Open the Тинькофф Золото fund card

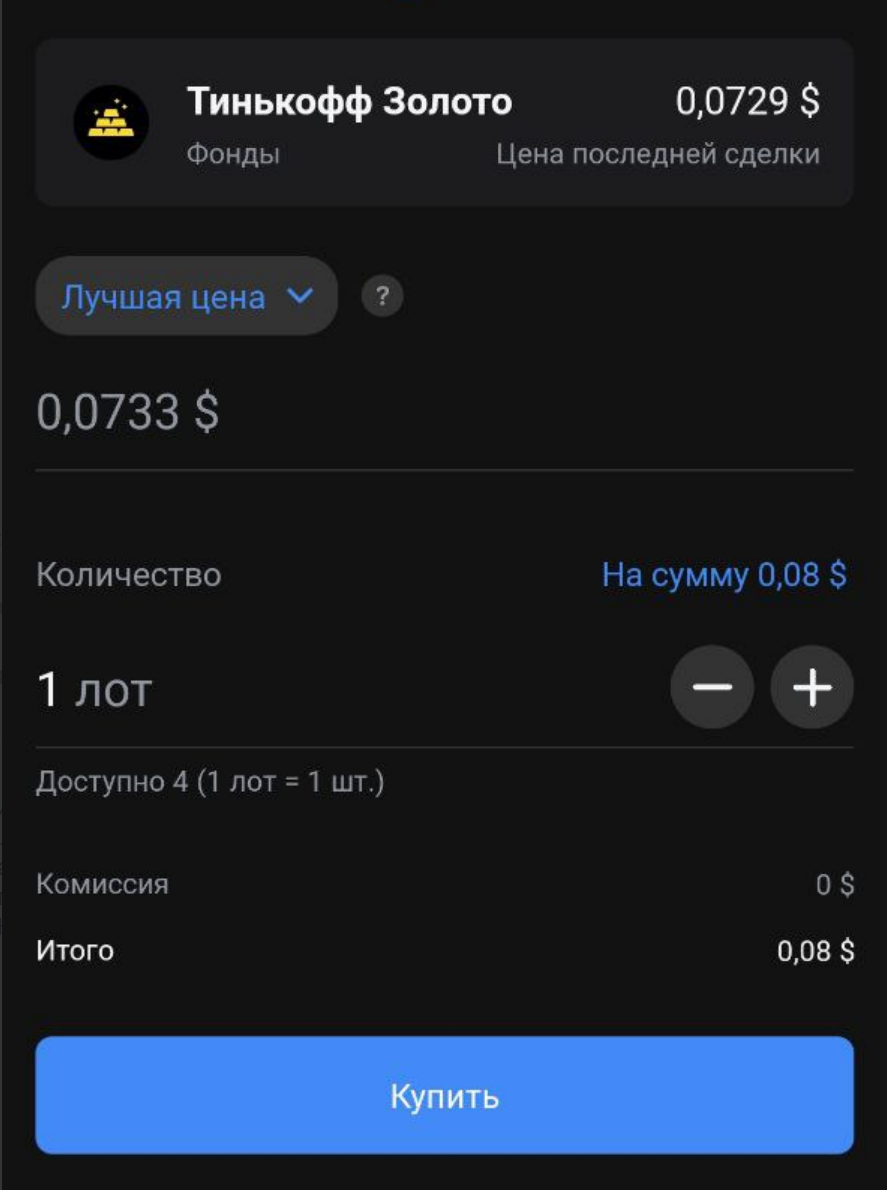point(444,123)
